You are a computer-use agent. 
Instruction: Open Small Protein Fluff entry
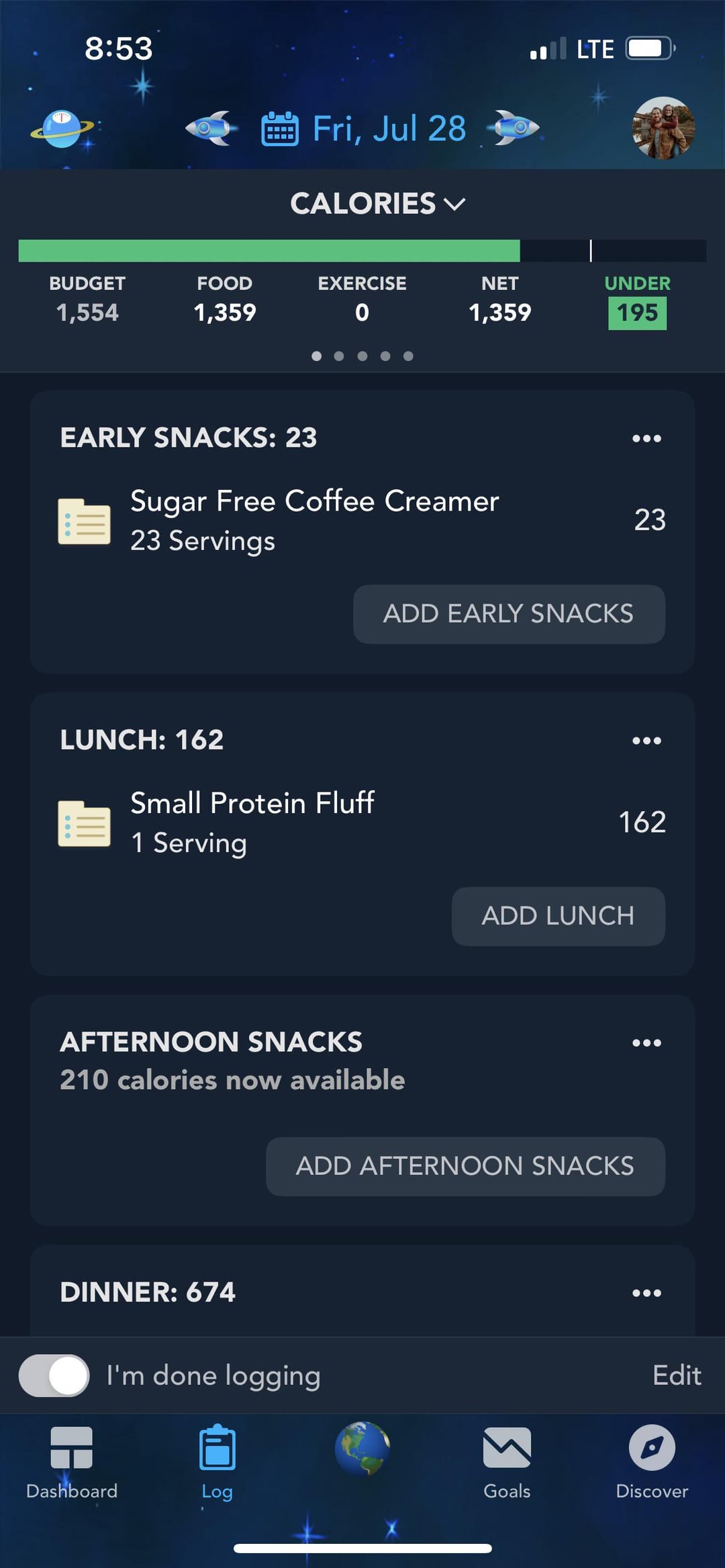(362, 823)
